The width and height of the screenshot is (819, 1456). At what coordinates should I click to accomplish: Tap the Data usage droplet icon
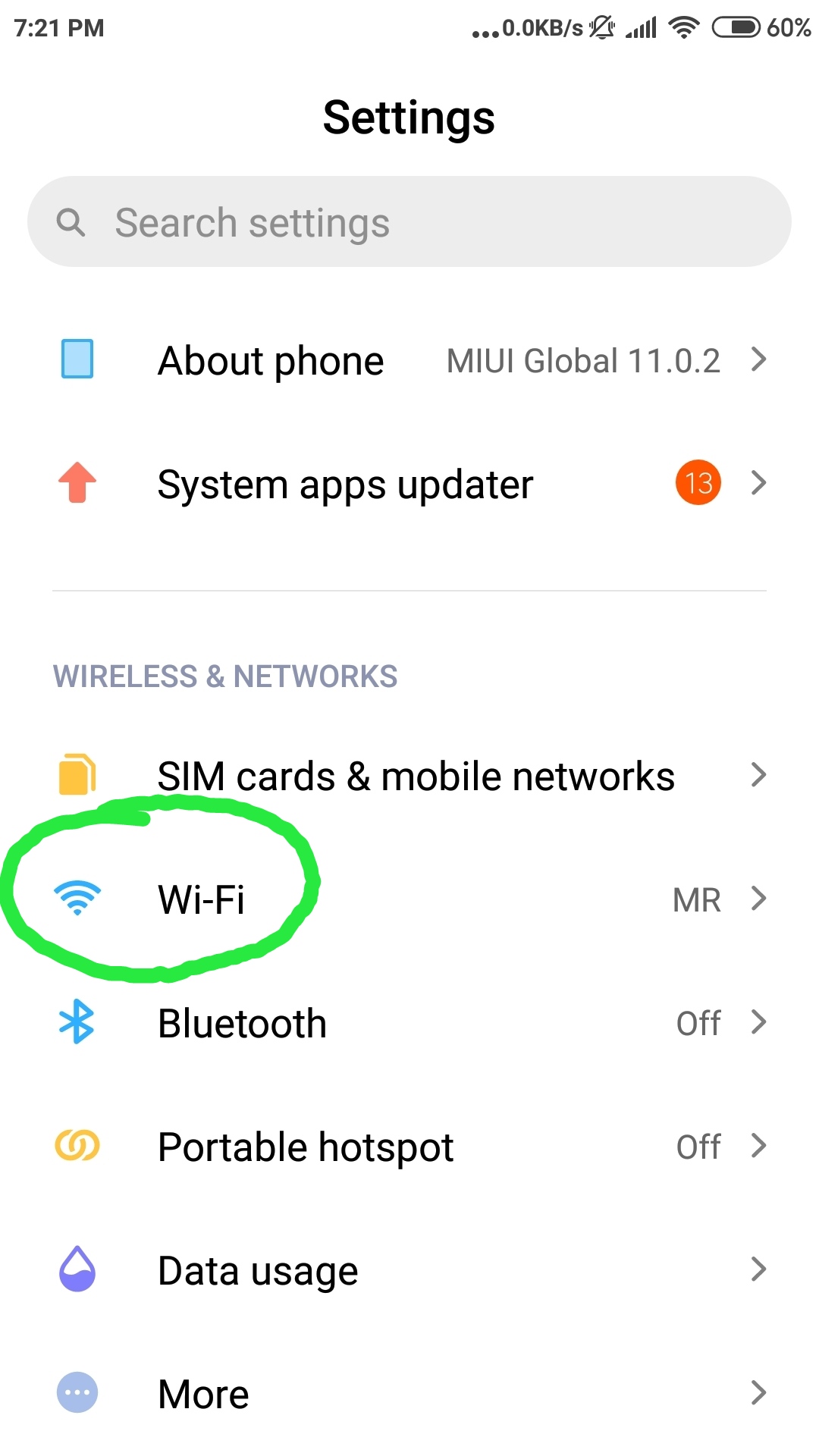[x=77, y=1269]
